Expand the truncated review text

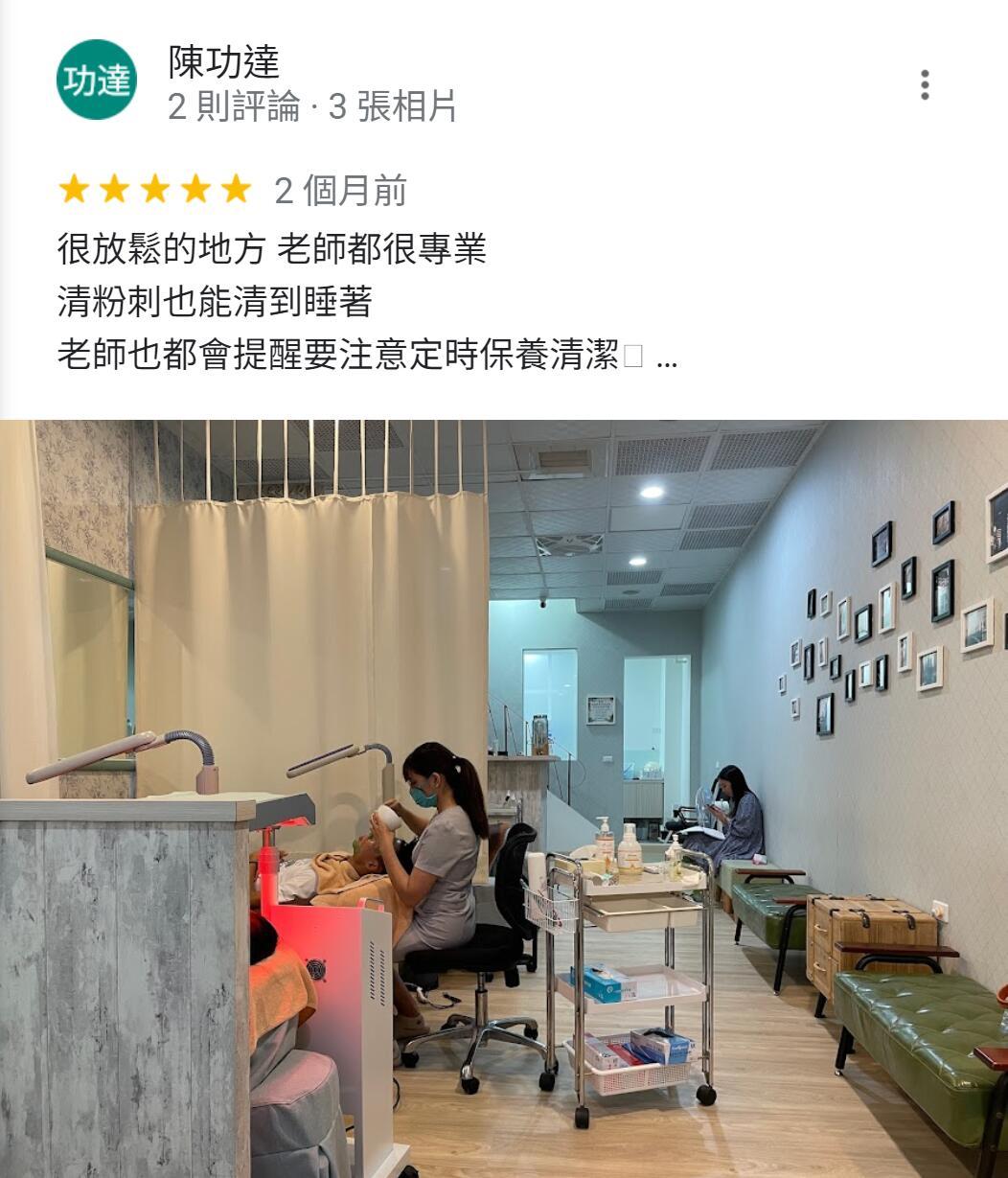click(x=667, y=358)
